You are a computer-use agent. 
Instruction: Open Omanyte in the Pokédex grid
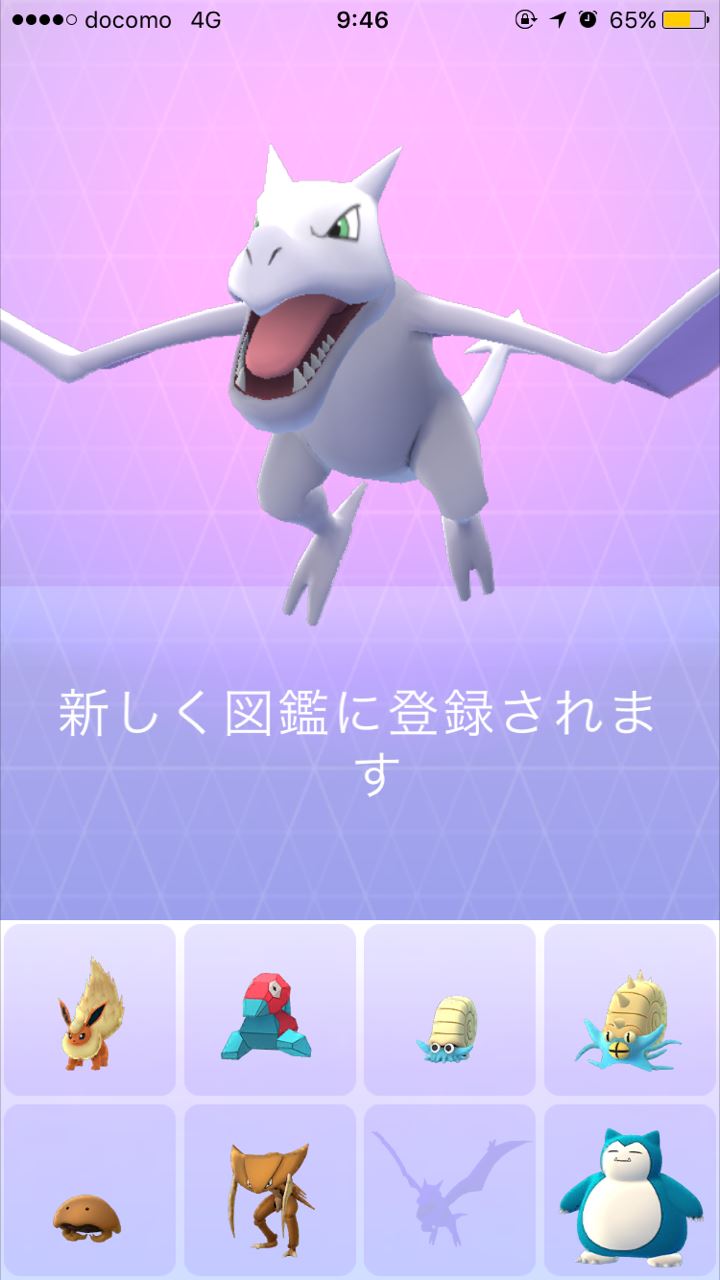pos(449,1010)
